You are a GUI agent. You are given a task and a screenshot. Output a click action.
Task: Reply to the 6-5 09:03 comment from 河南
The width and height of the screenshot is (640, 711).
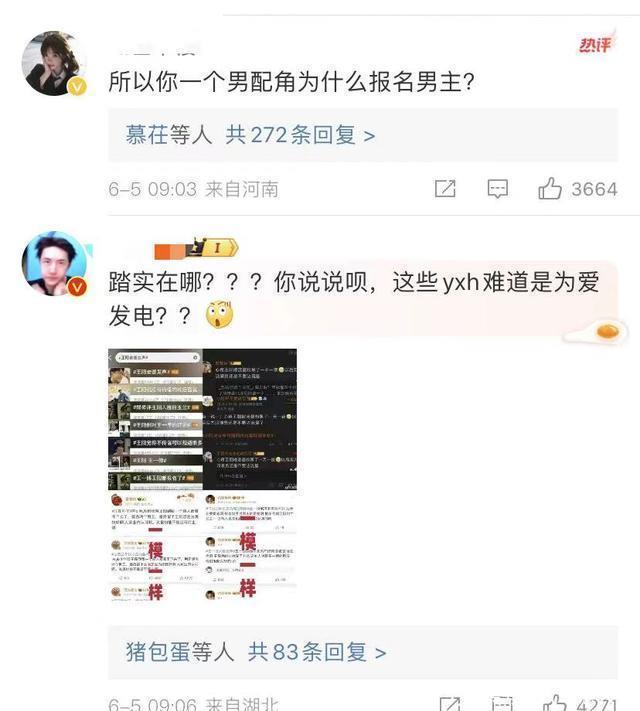coord(498,188)
